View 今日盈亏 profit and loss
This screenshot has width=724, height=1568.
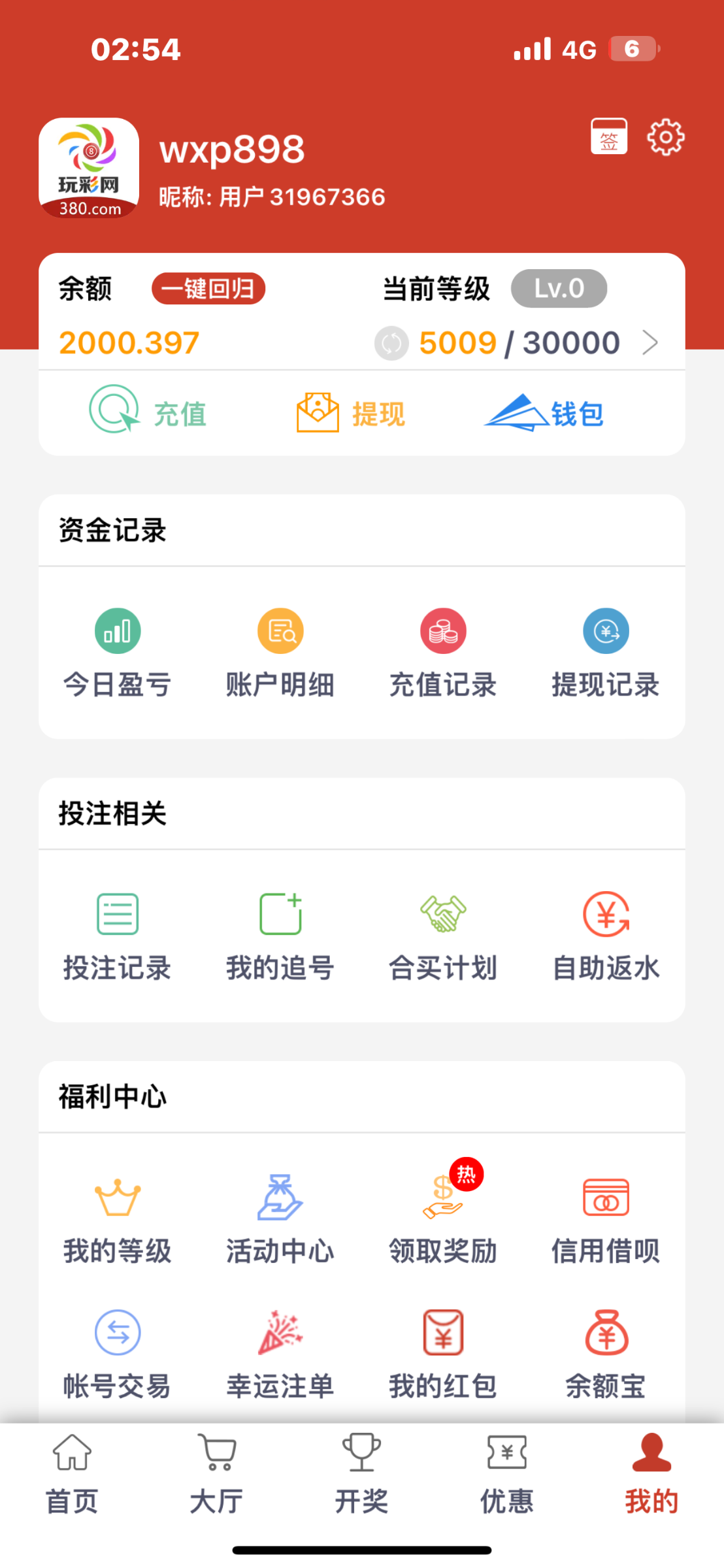pos(118,653)
